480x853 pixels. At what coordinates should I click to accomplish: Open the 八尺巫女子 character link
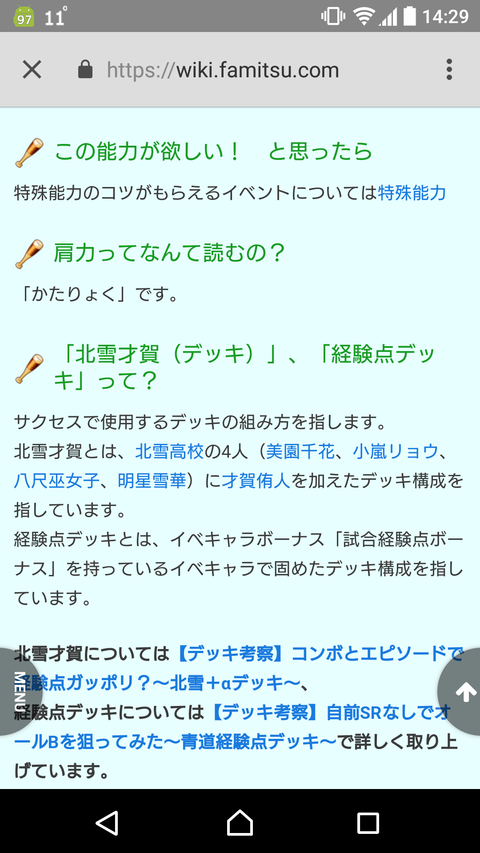click(x=57, y=481)
